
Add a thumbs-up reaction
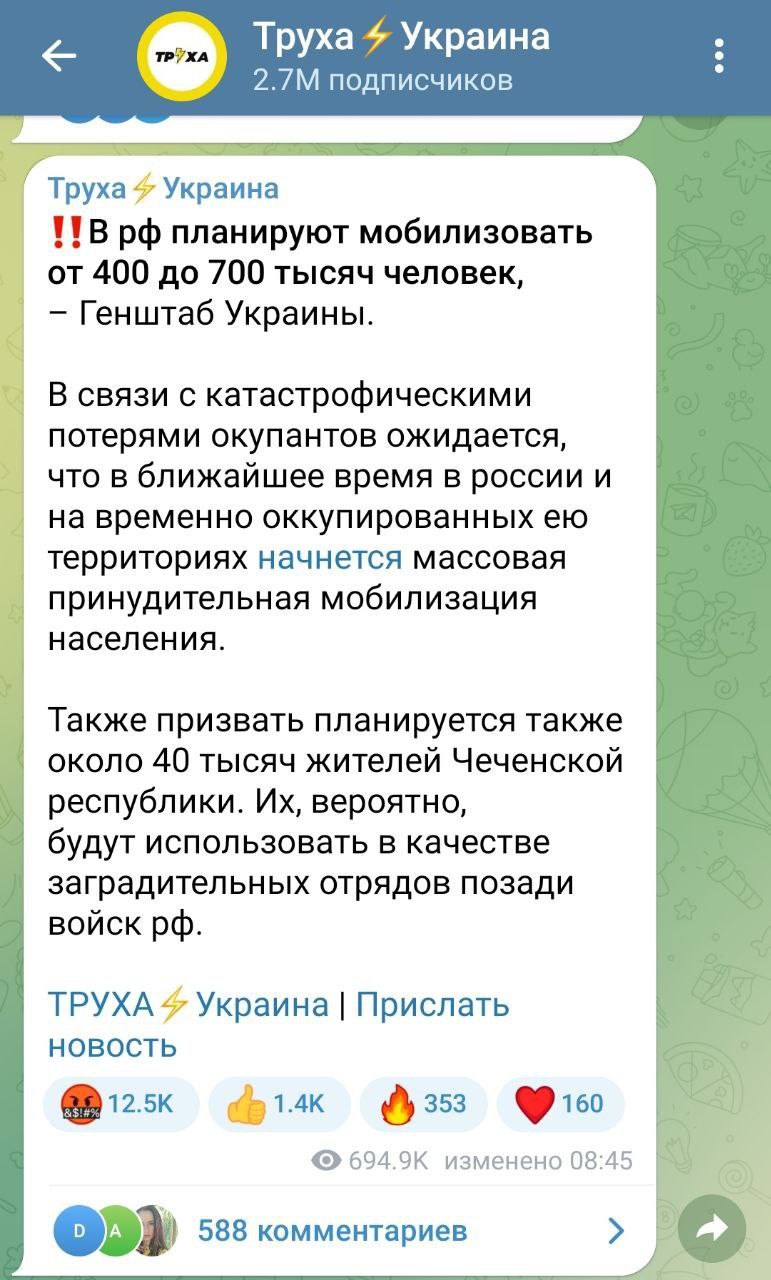(280, 1104)
